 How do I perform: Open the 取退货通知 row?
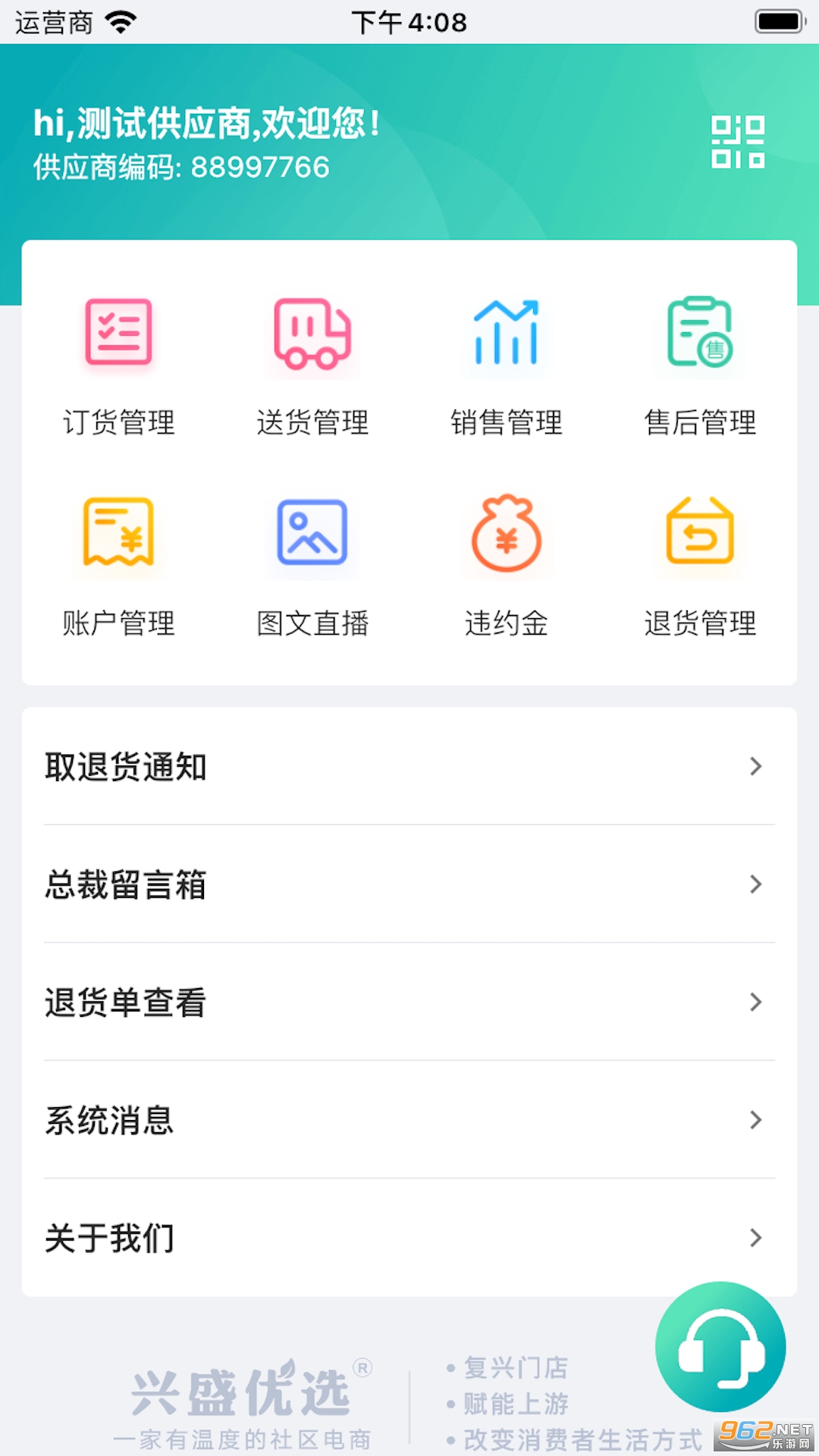(x=409, y=767)
